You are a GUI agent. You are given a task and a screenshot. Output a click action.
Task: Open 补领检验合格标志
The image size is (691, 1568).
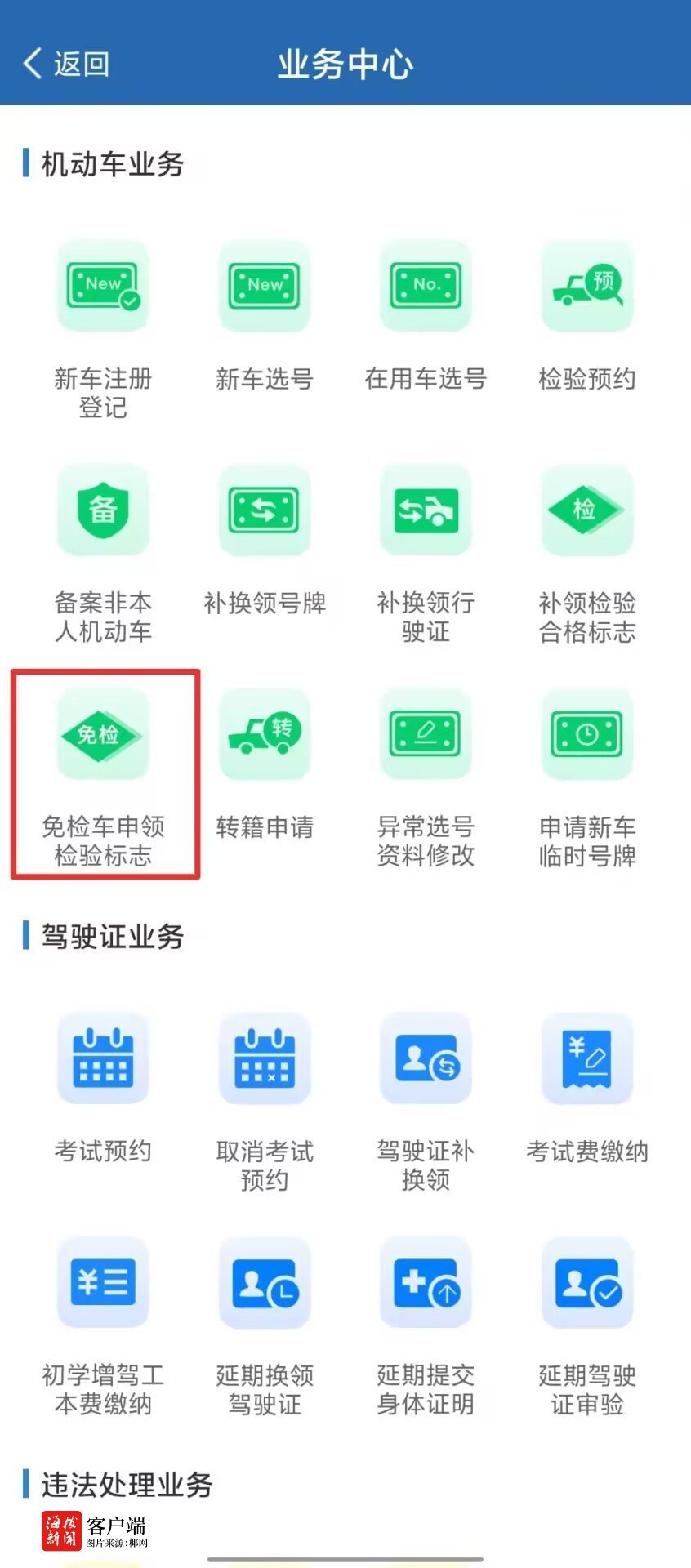pyautogui.click(x=587, y=510)
